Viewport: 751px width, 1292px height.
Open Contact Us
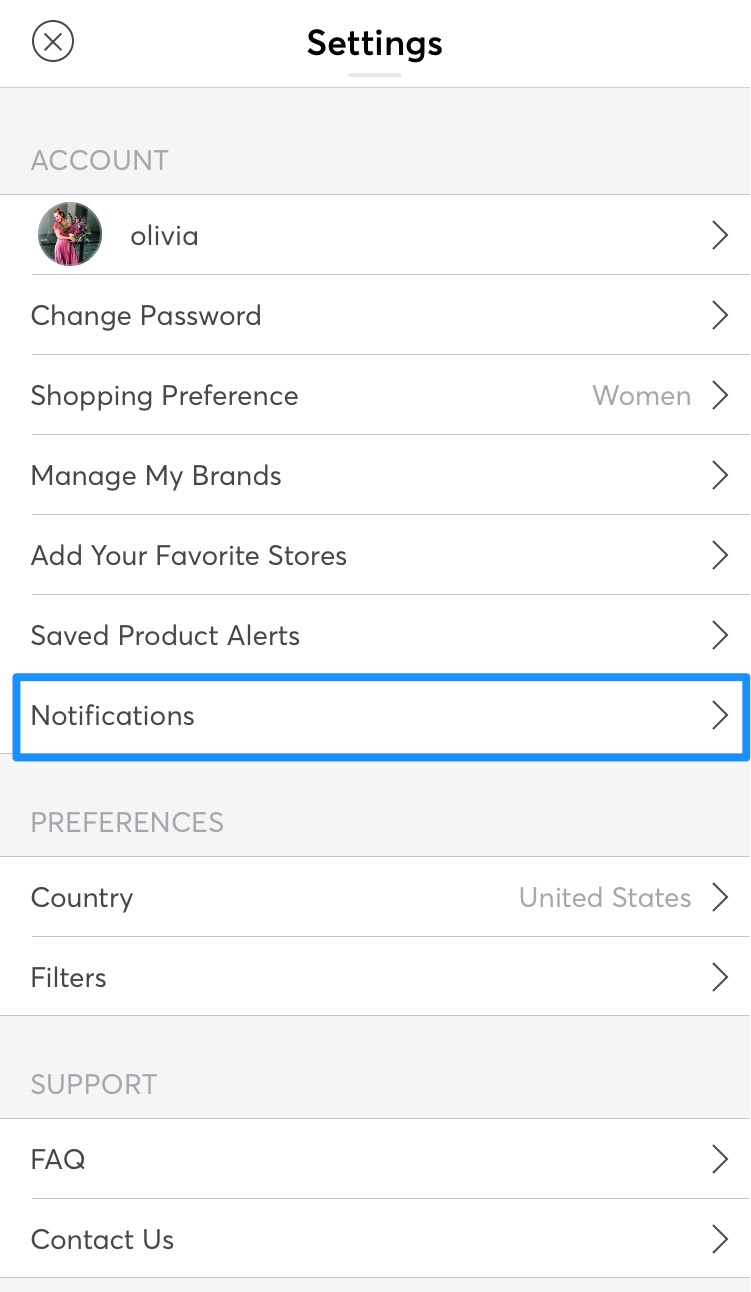pyautogui.click(x=375, y=1239)
